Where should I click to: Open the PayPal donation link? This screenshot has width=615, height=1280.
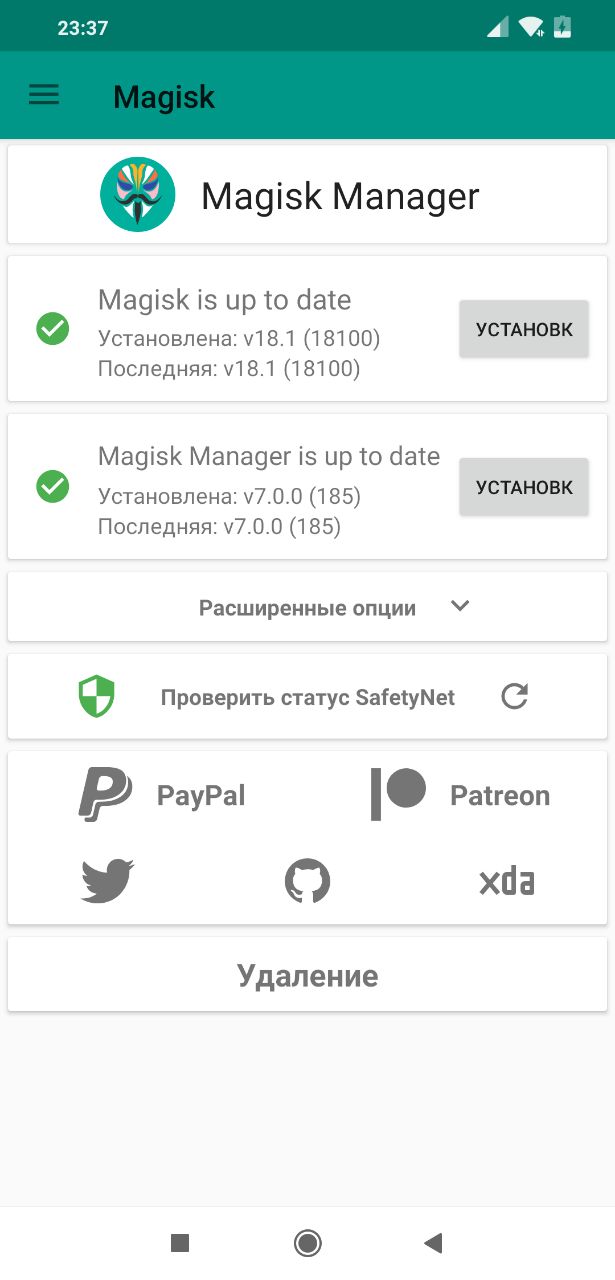162,795
